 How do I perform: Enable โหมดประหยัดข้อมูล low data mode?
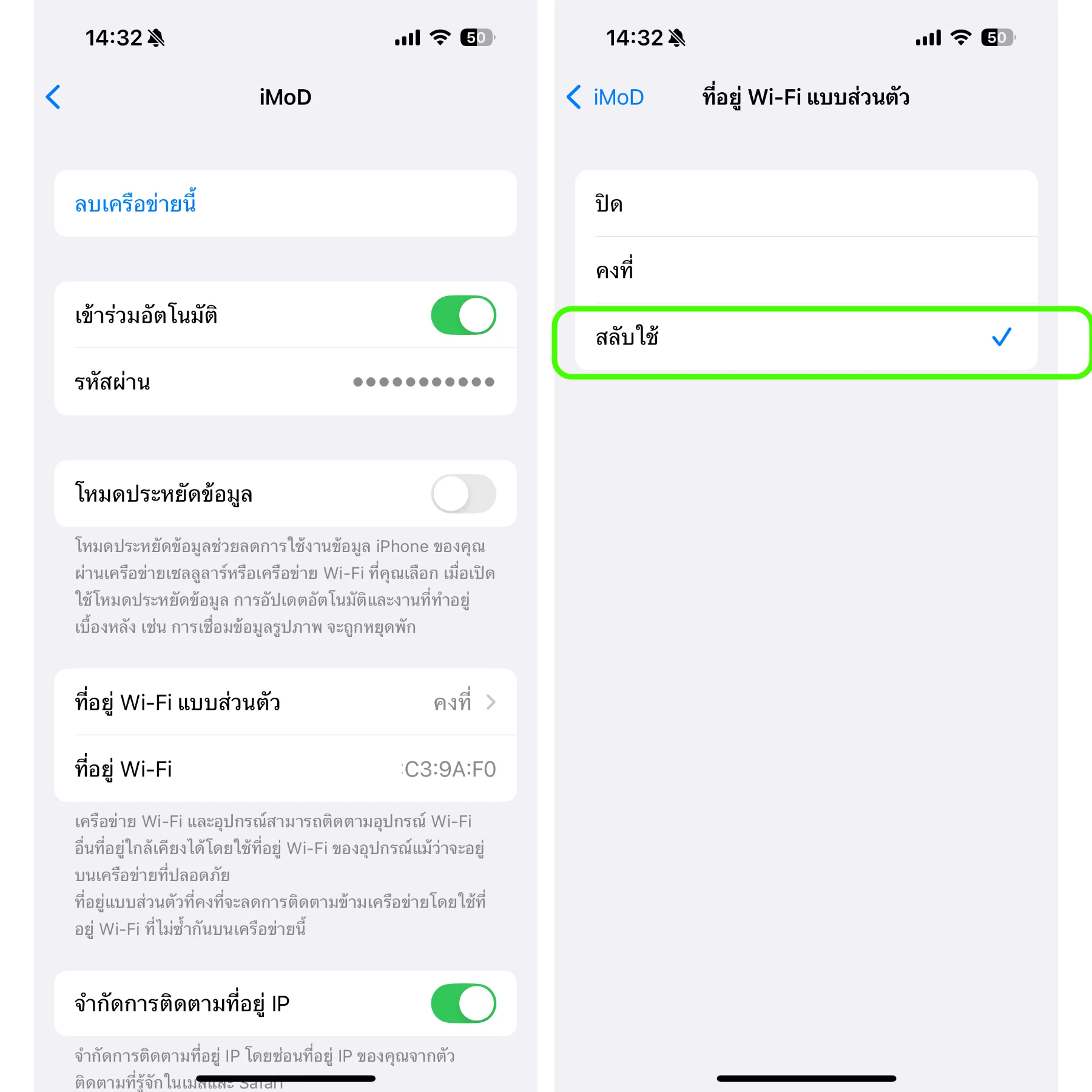[x=463, y=494]
